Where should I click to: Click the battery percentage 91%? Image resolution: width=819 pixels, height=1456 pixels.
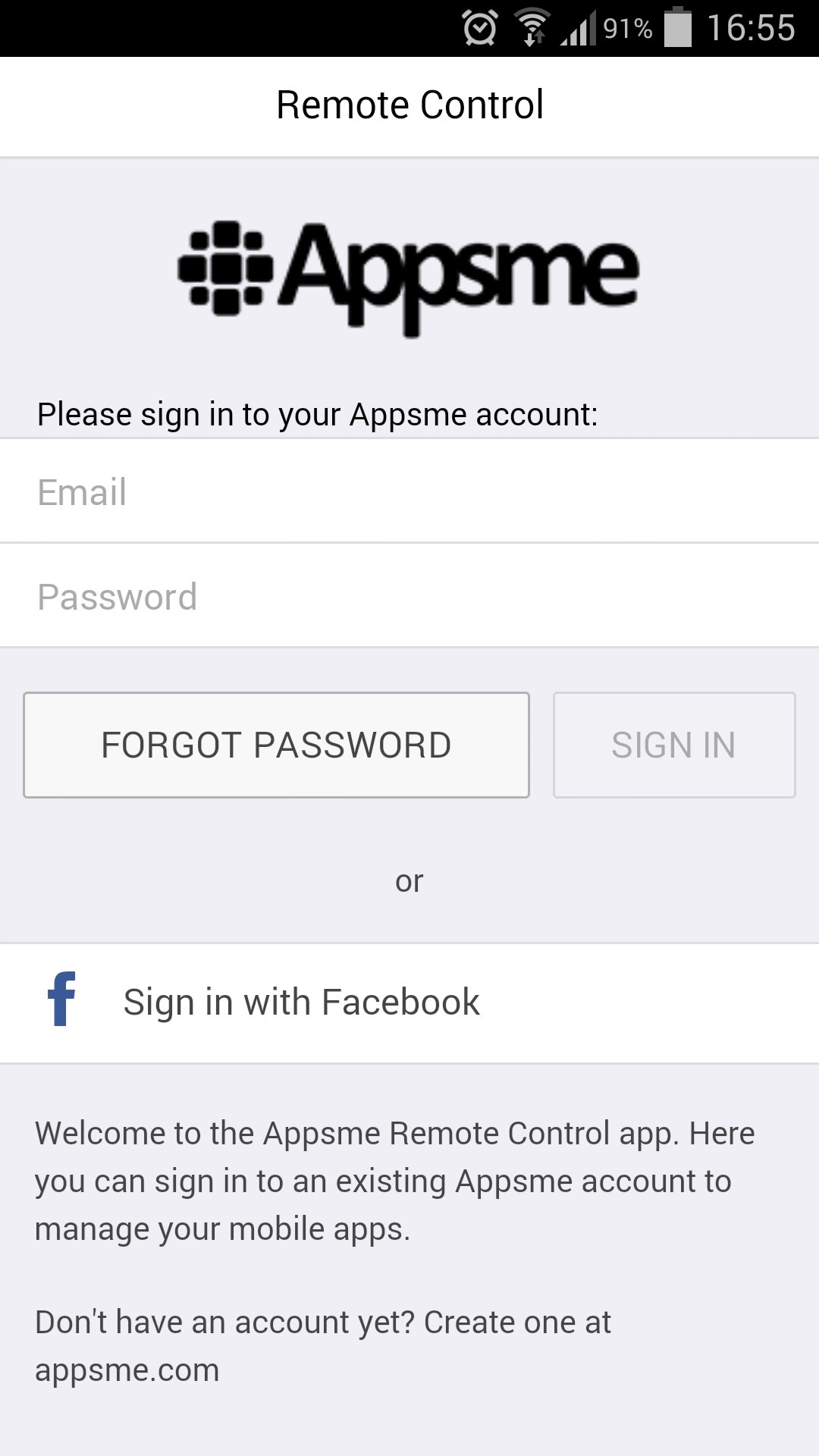(x=627, y=27)
